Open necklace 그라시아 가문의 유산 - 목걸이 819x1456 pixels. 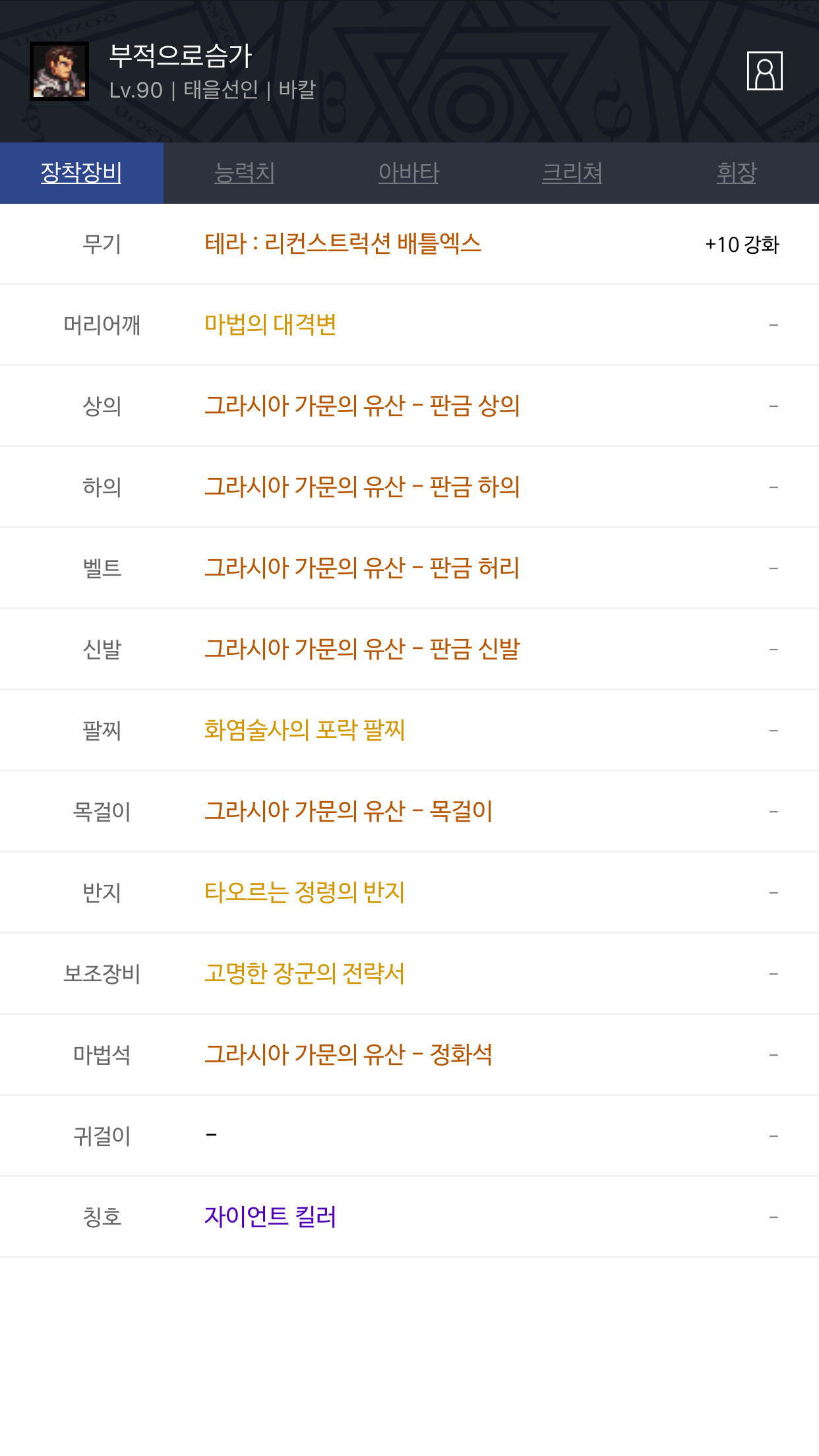coord(348,811)
